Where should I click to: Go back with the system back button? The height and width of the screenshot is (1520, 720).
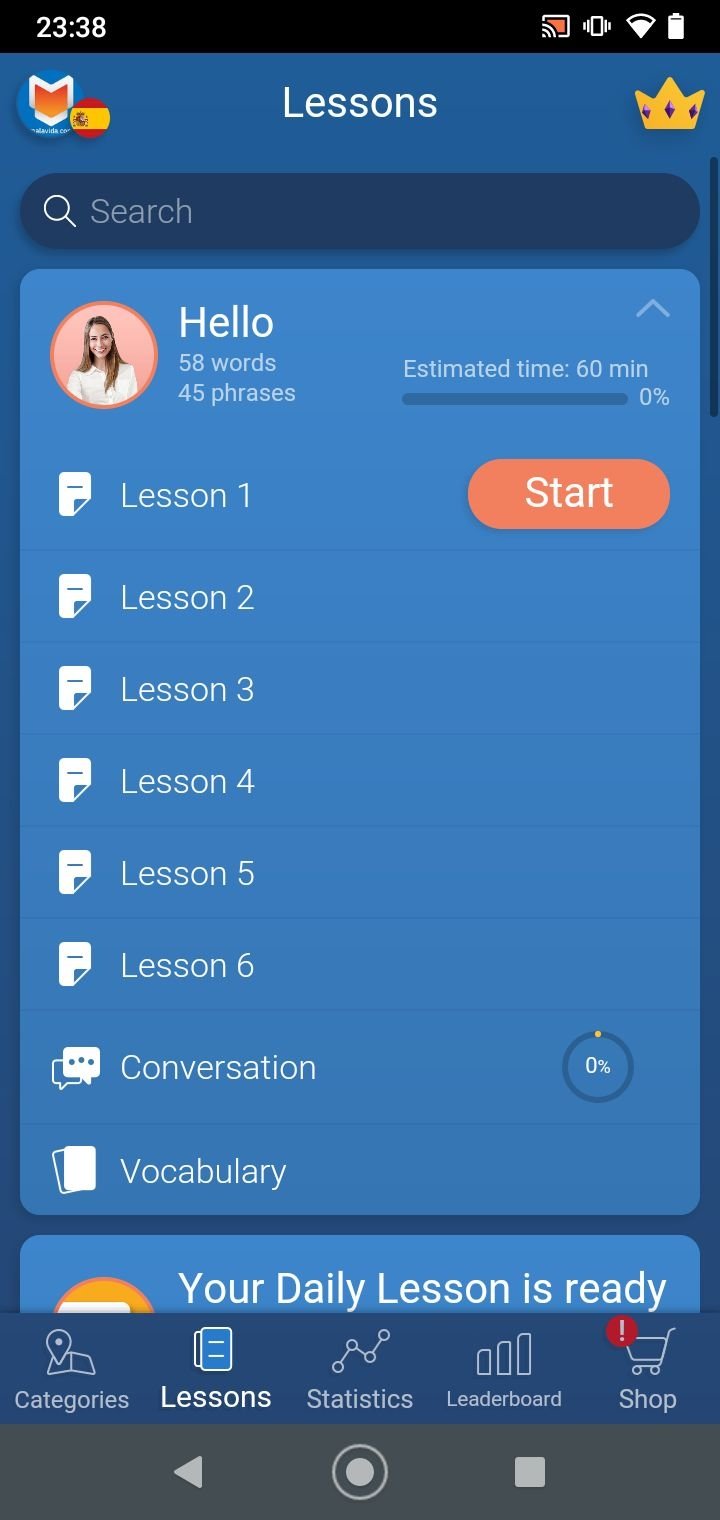pyautogui.click(x=188, y=1472)
